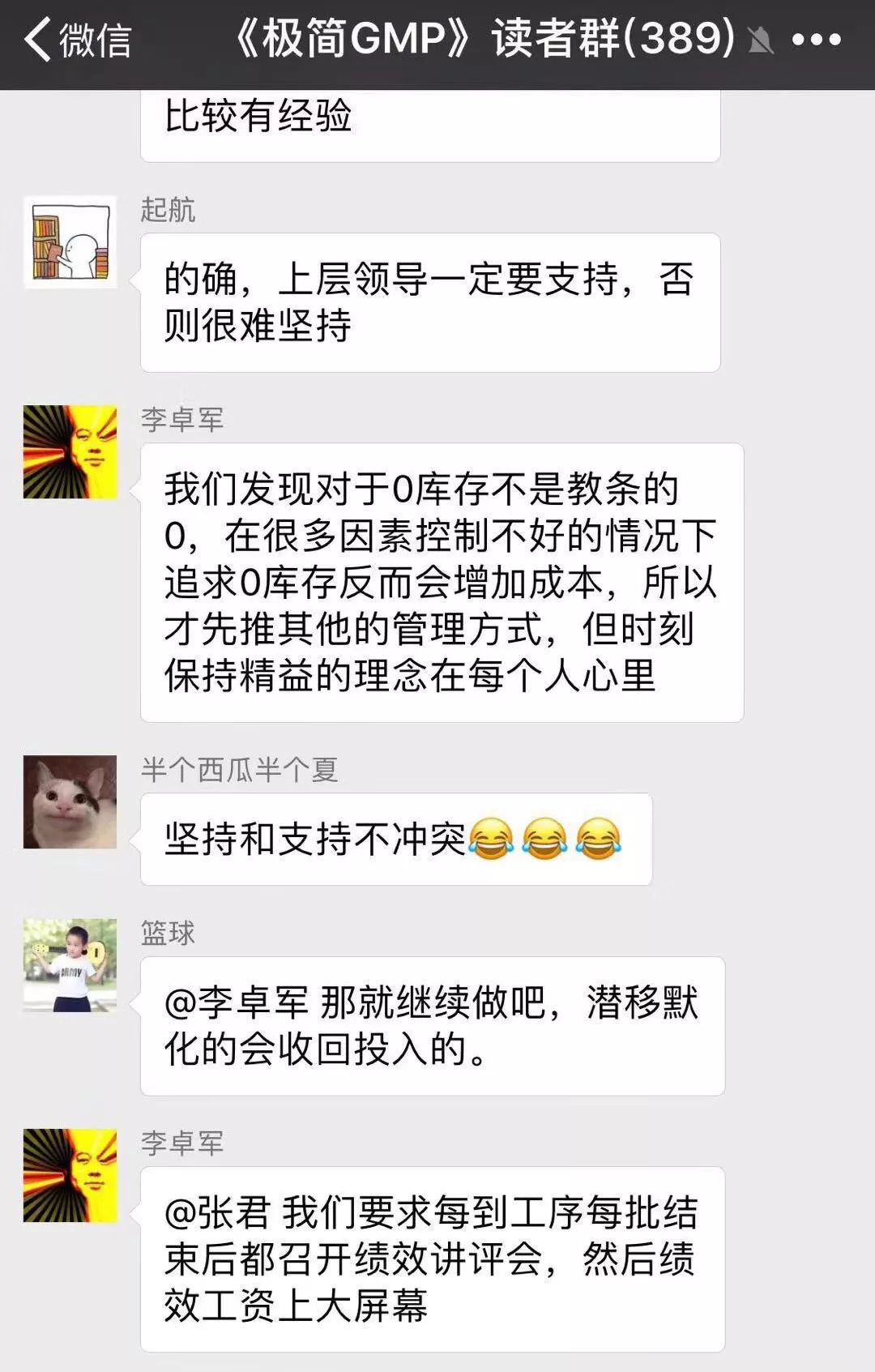Open 篮球's profile picture
Image resolution: width=875 pixels, height=1372 pixels.
70,965
